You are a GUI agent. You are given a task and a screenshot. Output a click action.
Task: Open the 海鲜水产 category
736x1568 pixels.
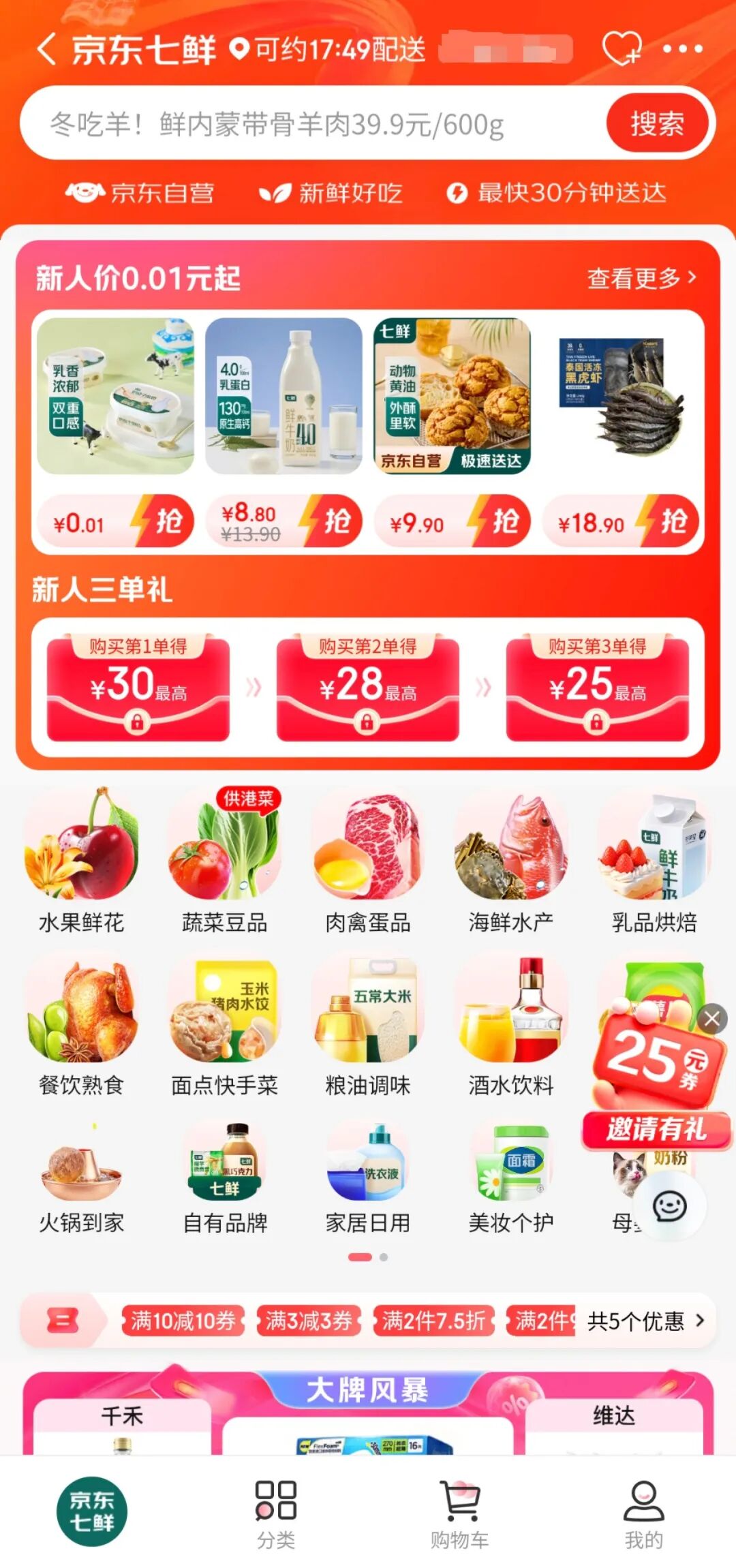point(510,863)
